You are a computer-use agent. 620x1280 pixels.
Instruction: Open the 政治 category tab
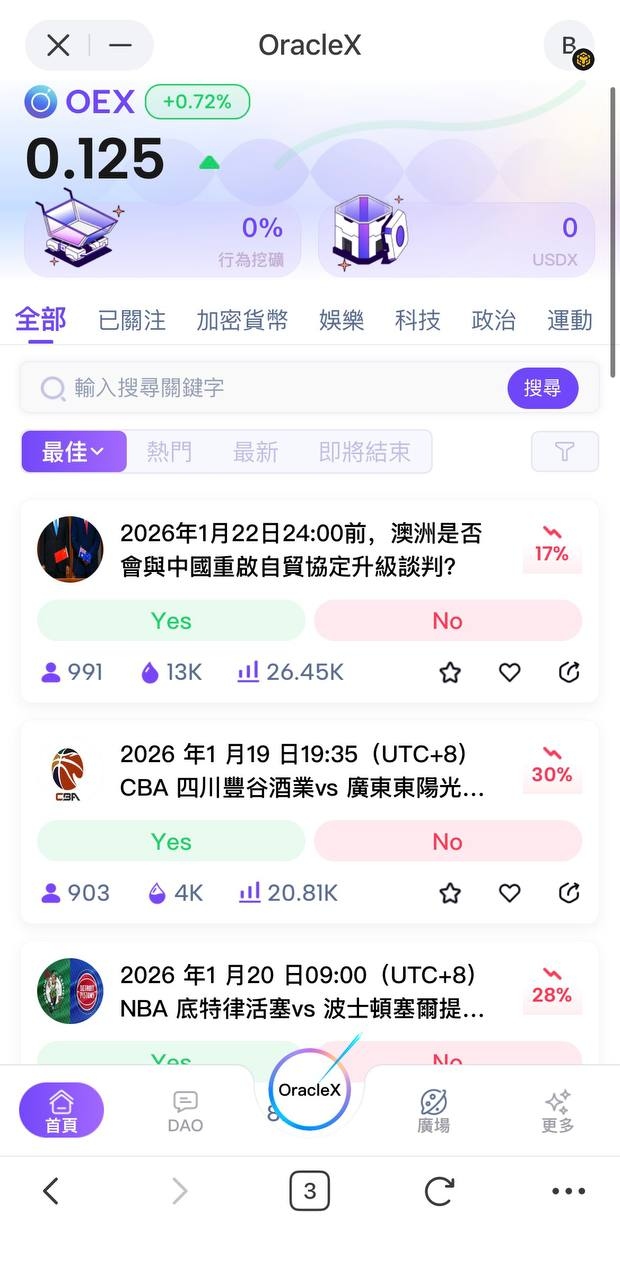tap(494, 320)
